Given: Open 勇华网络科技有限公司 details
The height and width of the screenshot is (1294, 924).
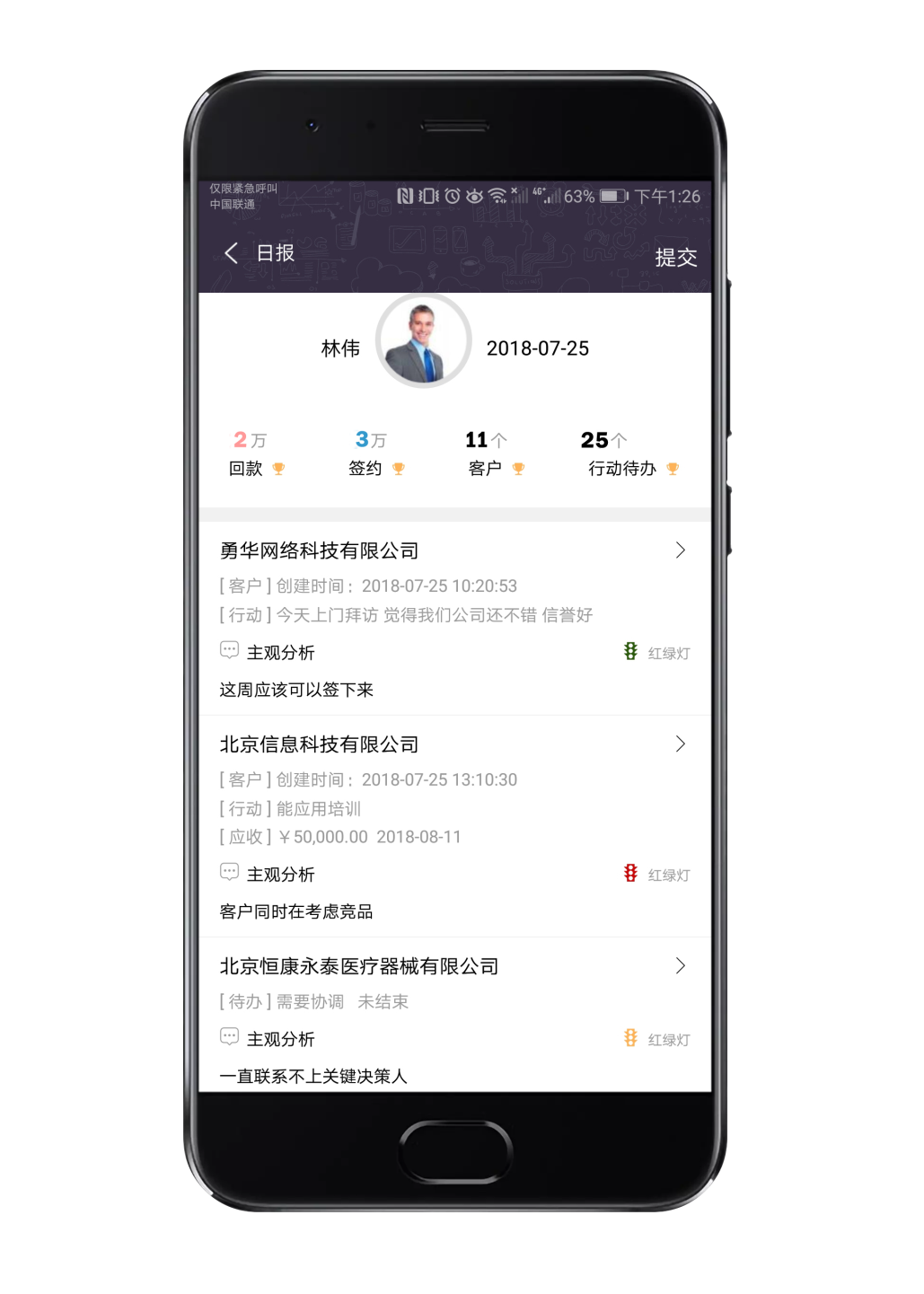Looking at the screenshot, I should click(x=680, y=550).
